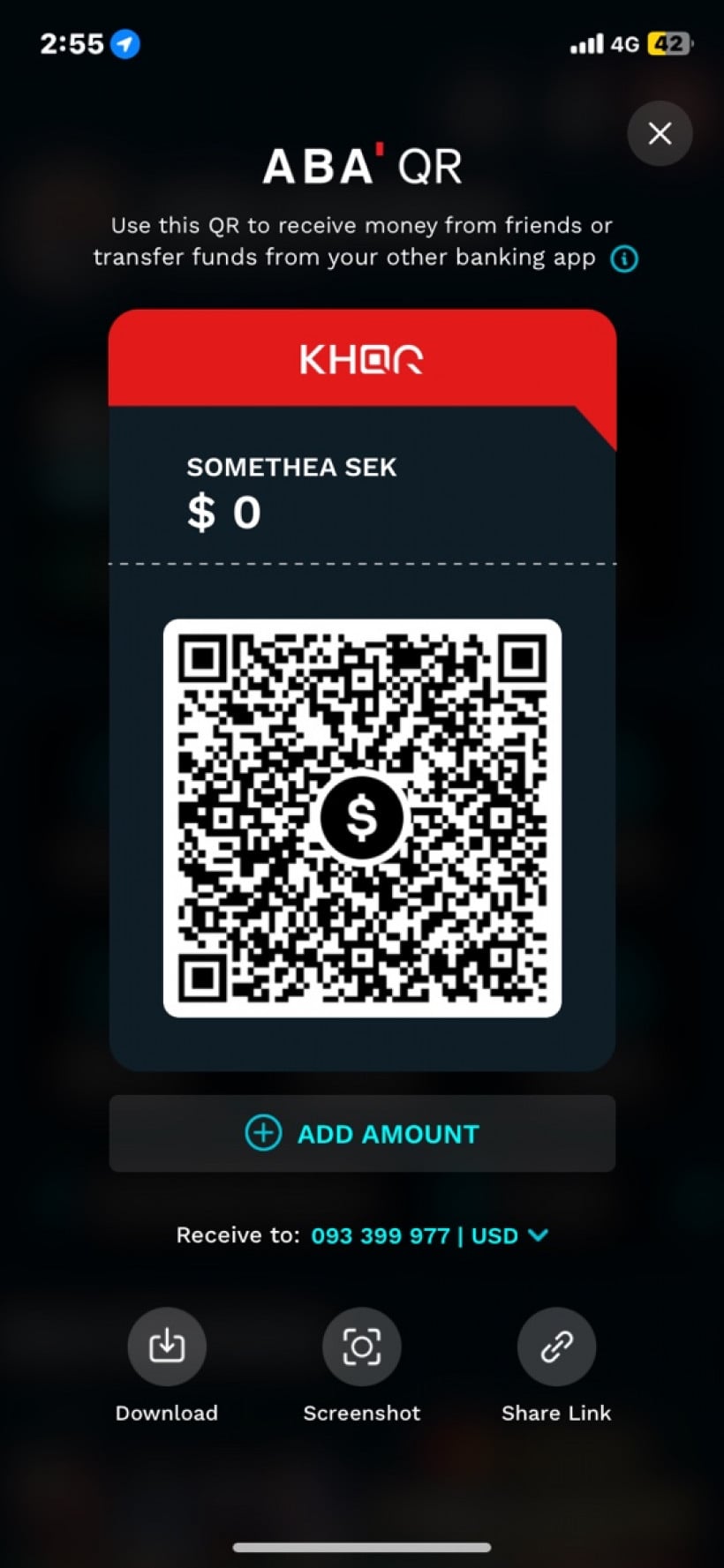Tap the phone number 093 399 977 link

click(381, 1235)
